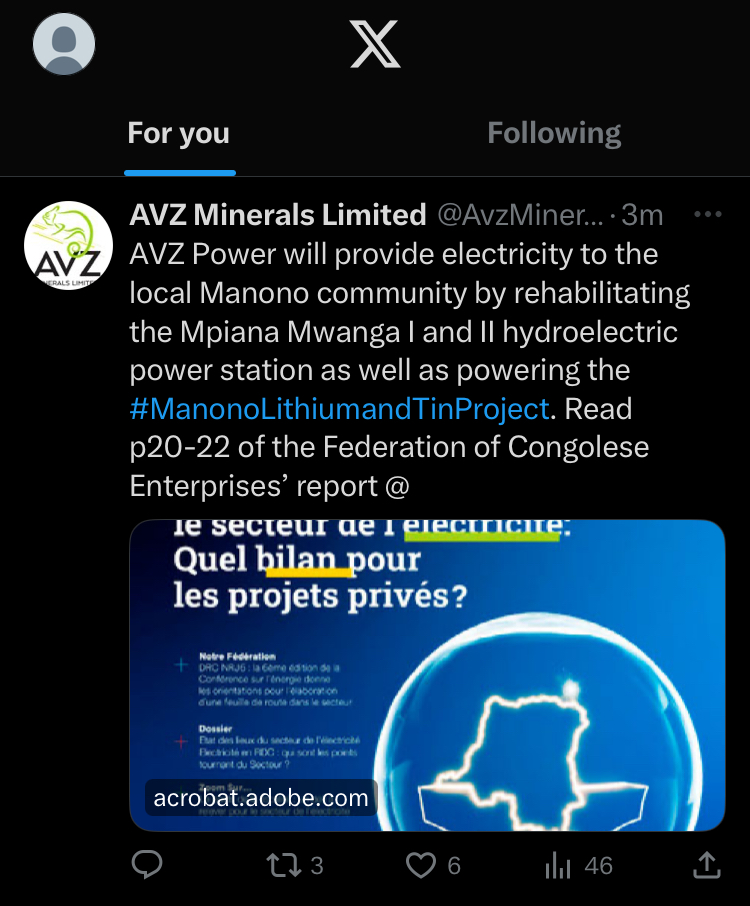Share the AVZ Minerals post
The image size is (750, 906).
coord(706,864)
